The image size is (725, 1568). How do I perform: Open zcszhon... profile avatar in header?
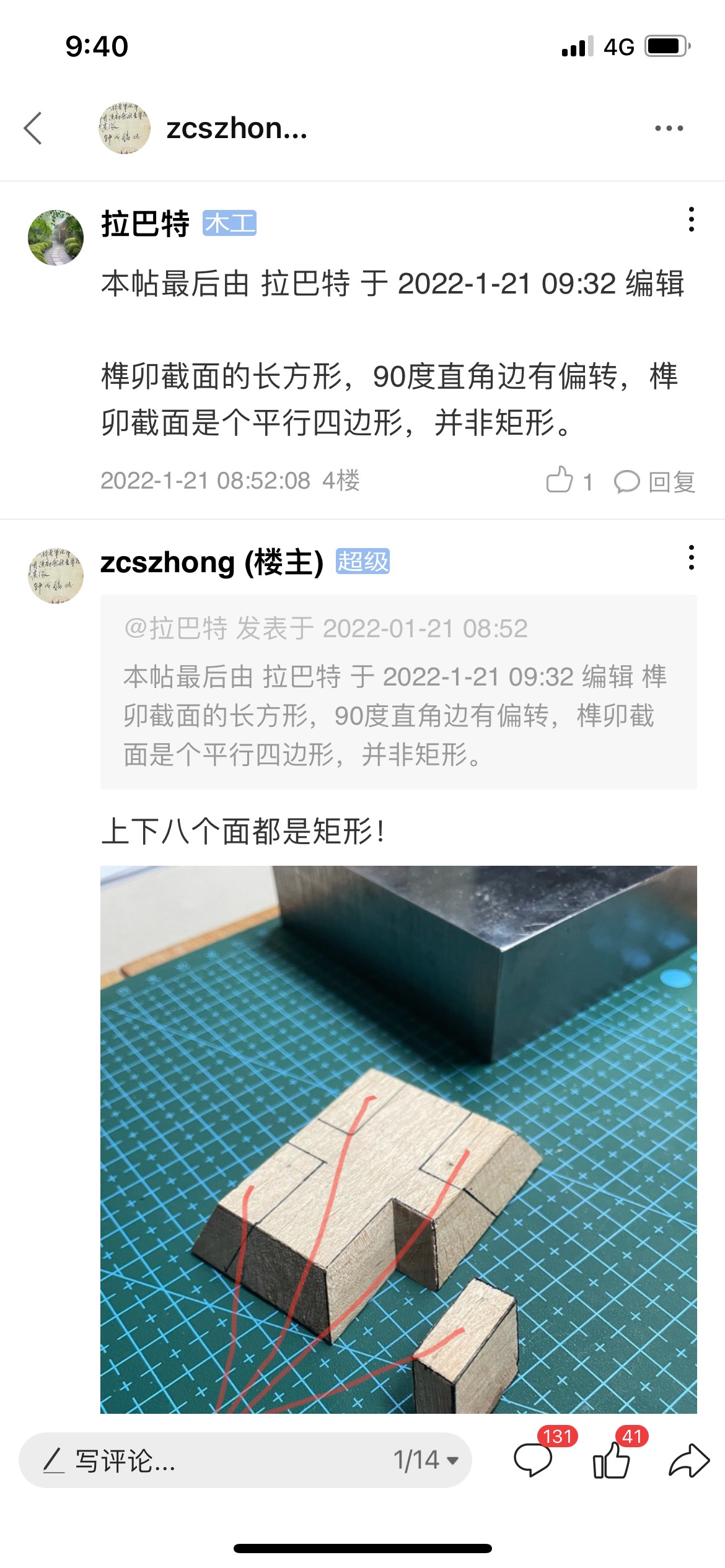click(x=125, y=128)
